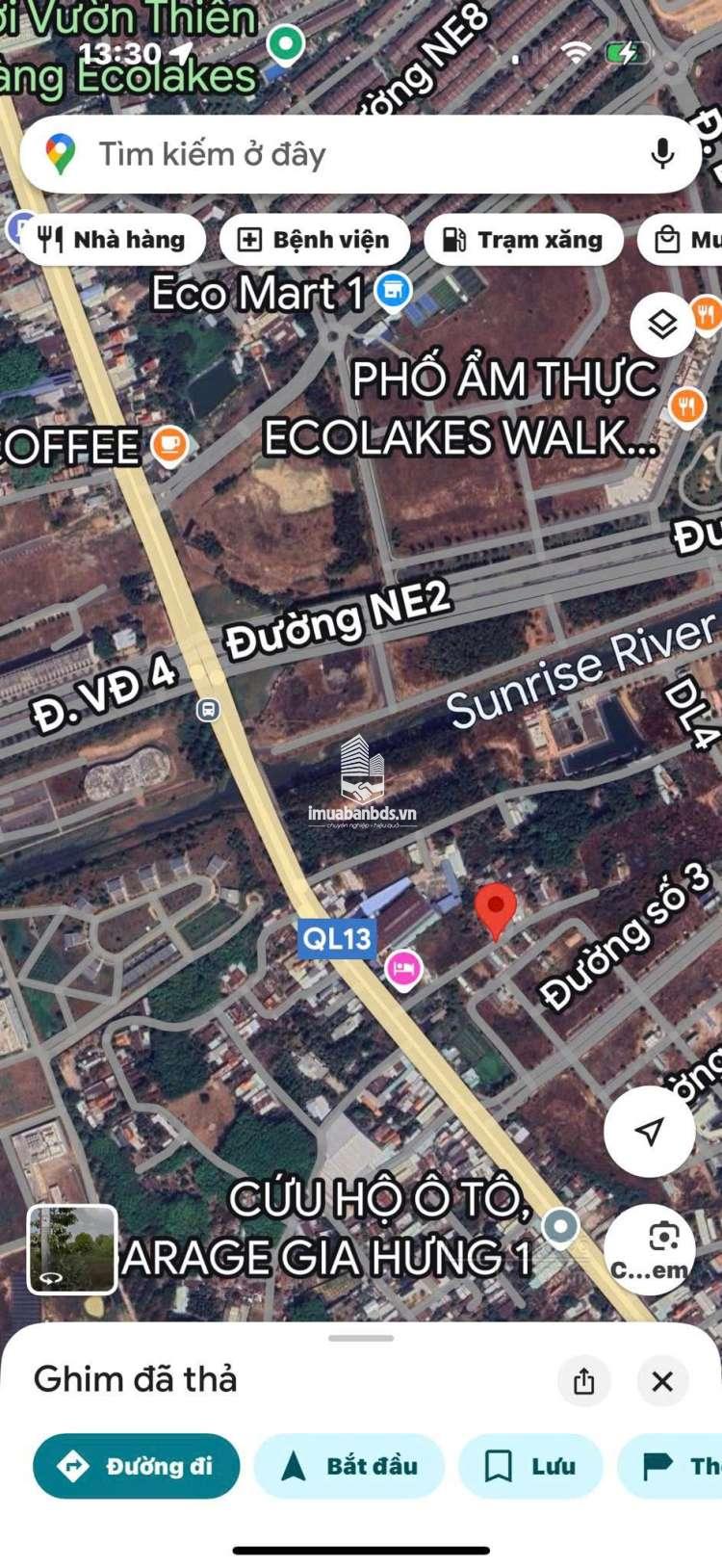Close the Ghim đã thả panel
The height and width of the screenshot is (1568, 722).
(x=662, y=1381)
